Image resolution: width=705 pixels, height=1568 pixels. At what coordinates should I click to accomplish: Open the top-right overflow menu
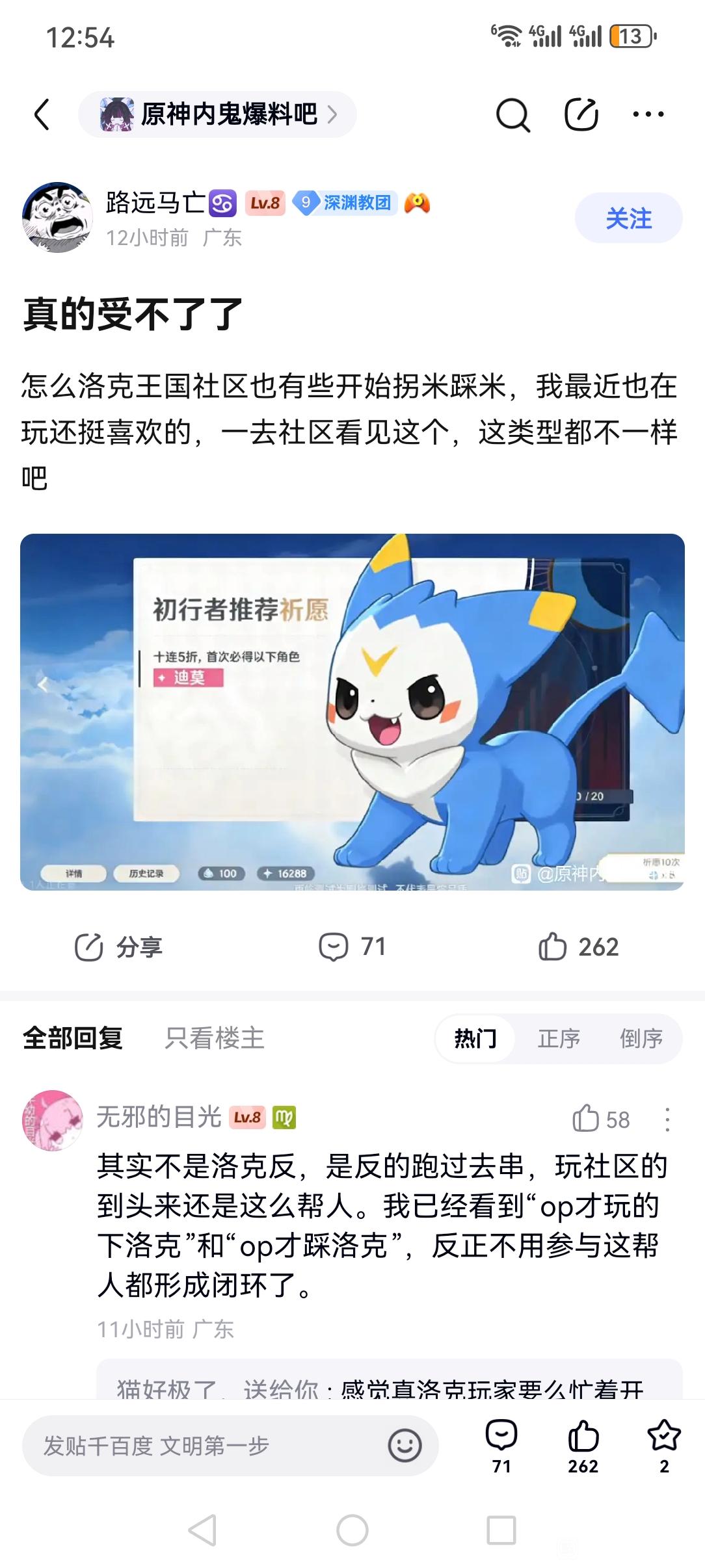pos(648,115)
